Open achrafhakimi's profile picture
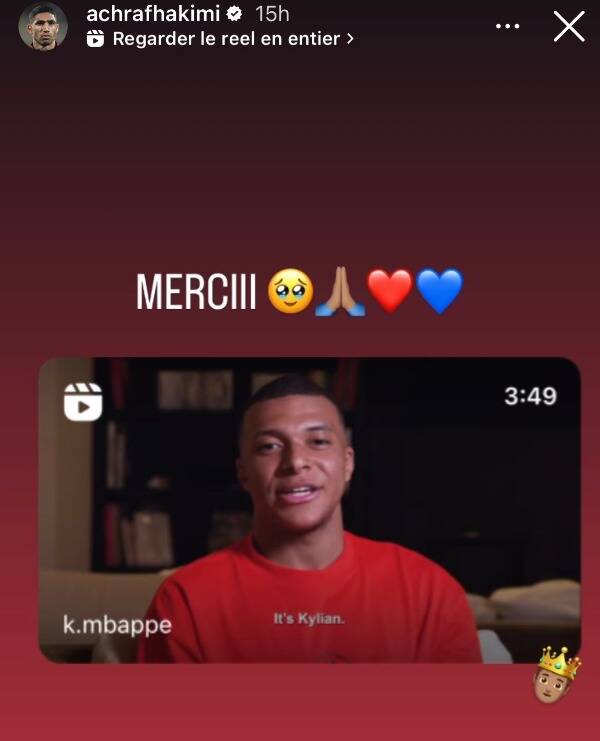 43,27
